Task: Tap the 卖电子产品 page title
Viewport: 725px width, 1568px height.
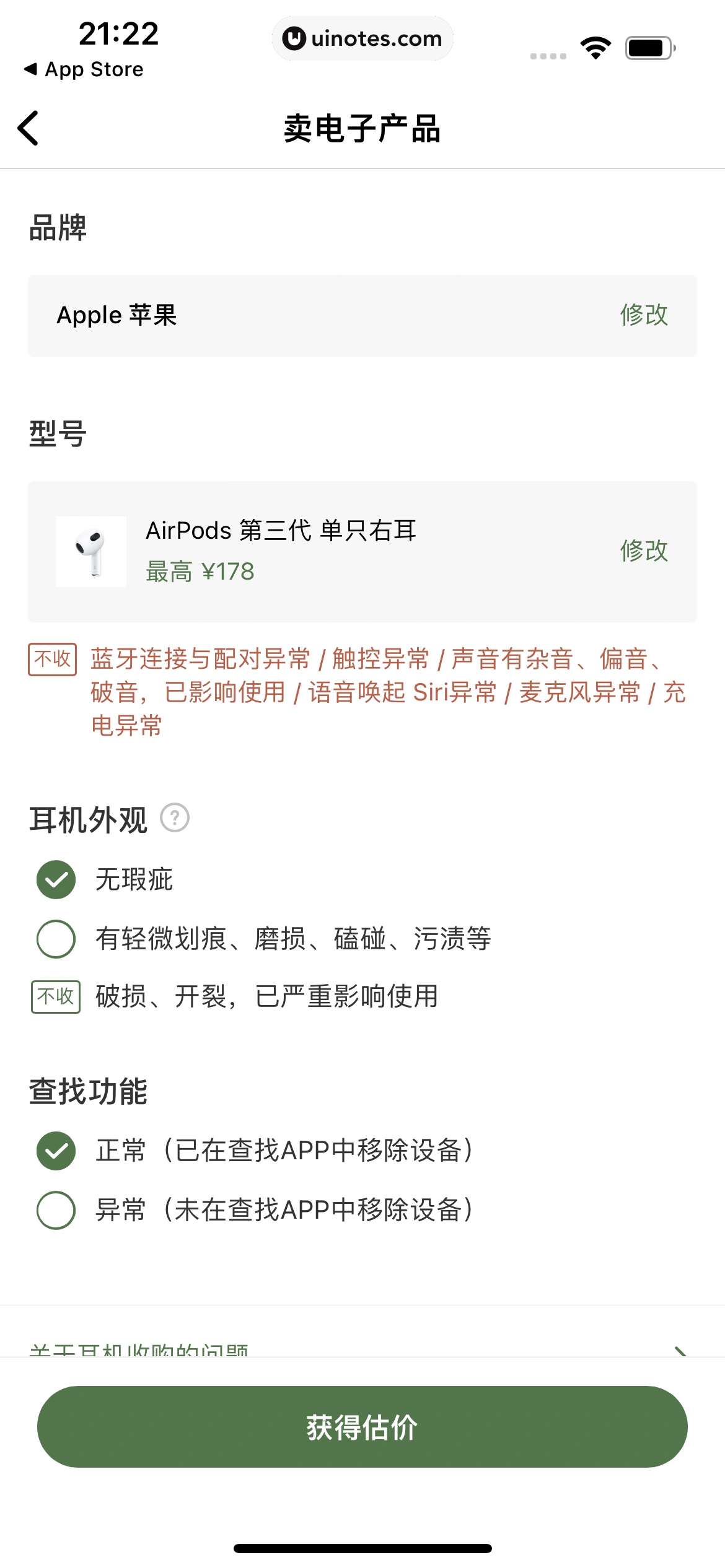Action: [x=362, y=130]
